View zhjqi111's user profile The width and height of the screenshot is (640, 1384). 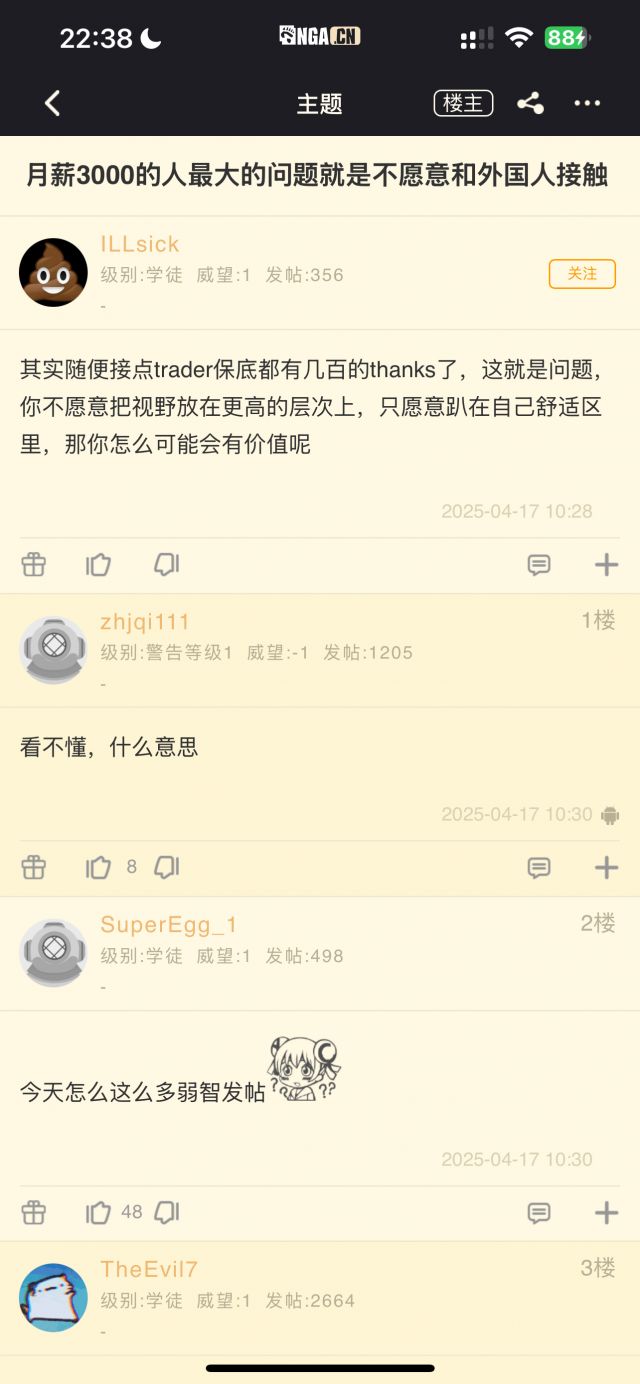pyautogui.click(x=54, y=650)
